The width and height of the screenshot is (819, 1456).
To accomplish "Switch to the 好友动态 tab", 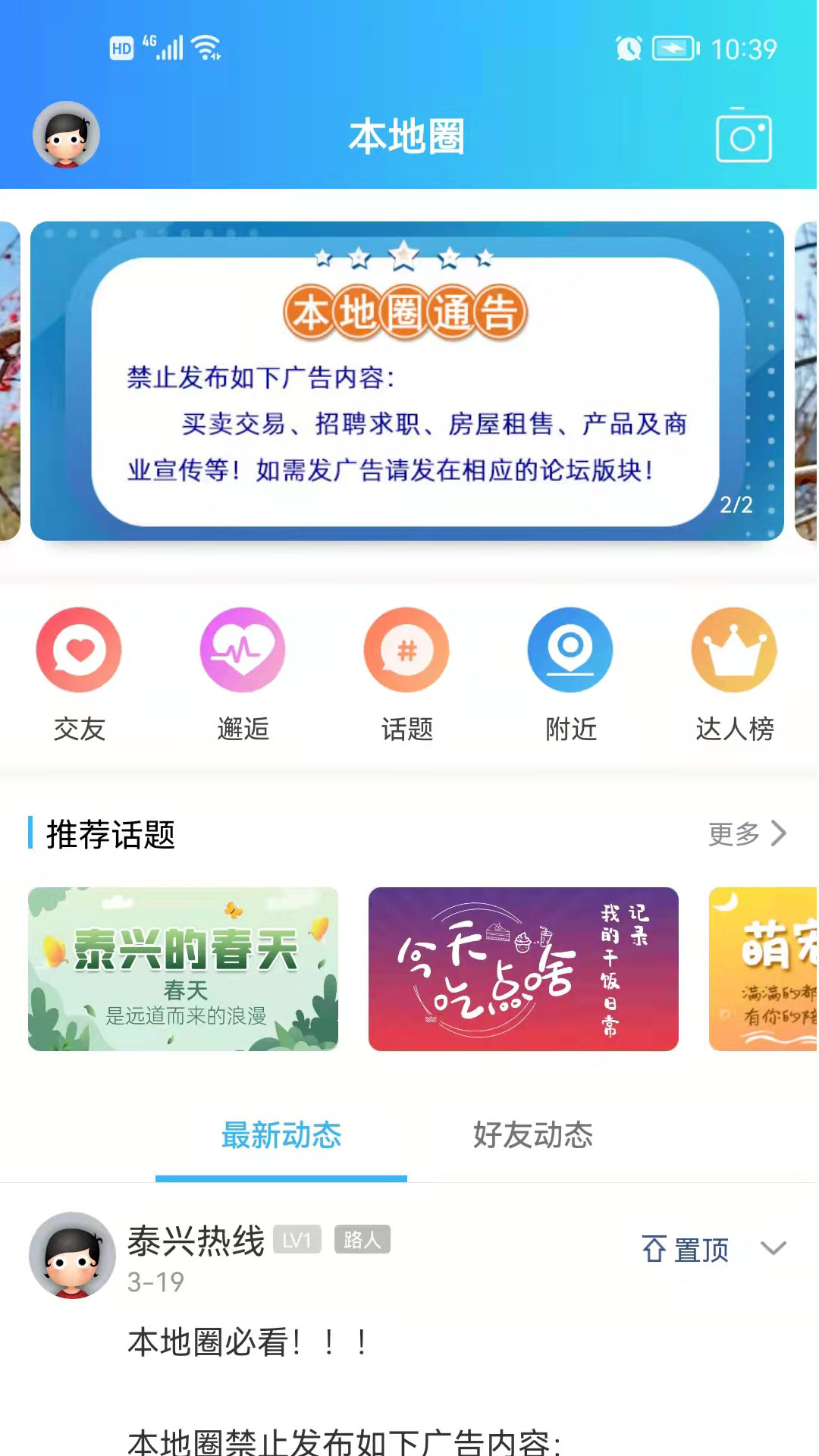I will click(533, 1136).
